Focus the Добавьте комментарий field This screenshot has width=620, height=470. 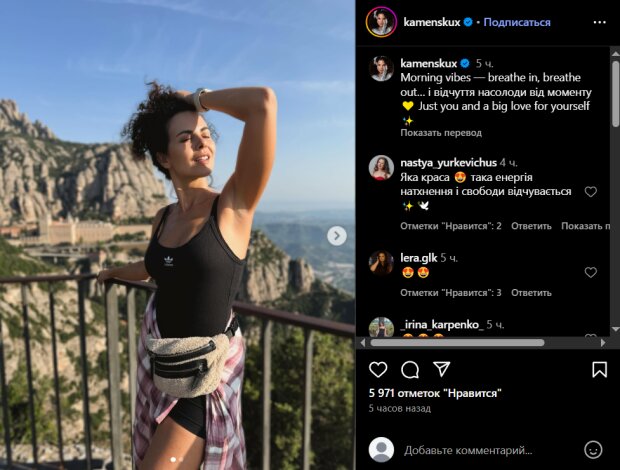[480, 450]
